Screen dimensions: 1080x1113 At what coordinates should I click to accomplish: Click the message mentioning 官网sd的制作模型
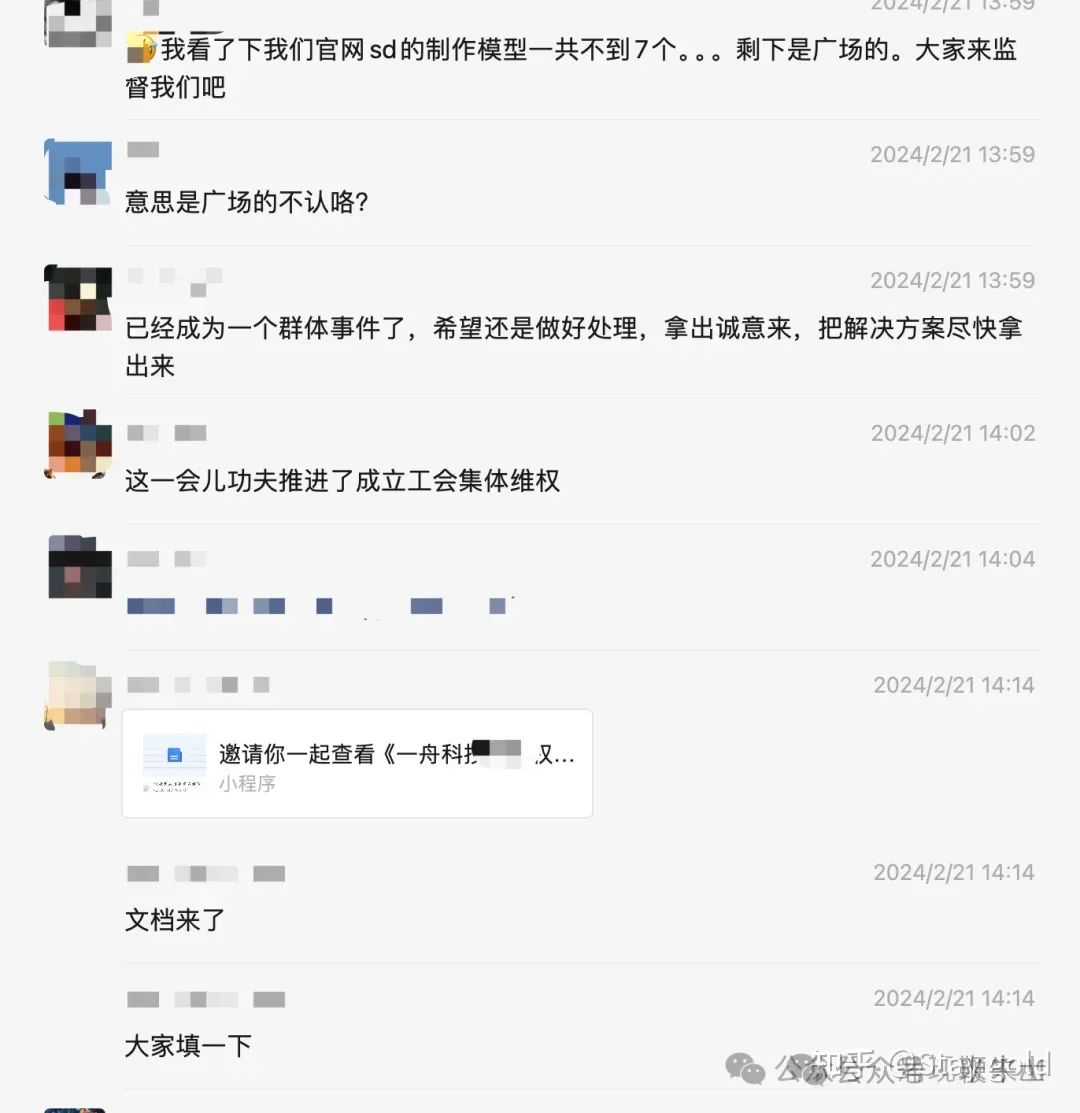570,68
